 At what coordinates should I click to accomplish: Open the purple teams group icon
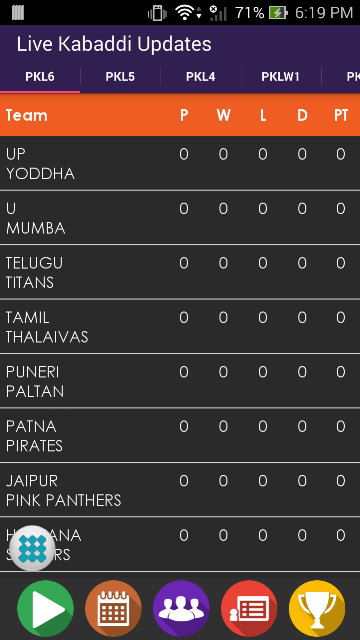point(181,609)
